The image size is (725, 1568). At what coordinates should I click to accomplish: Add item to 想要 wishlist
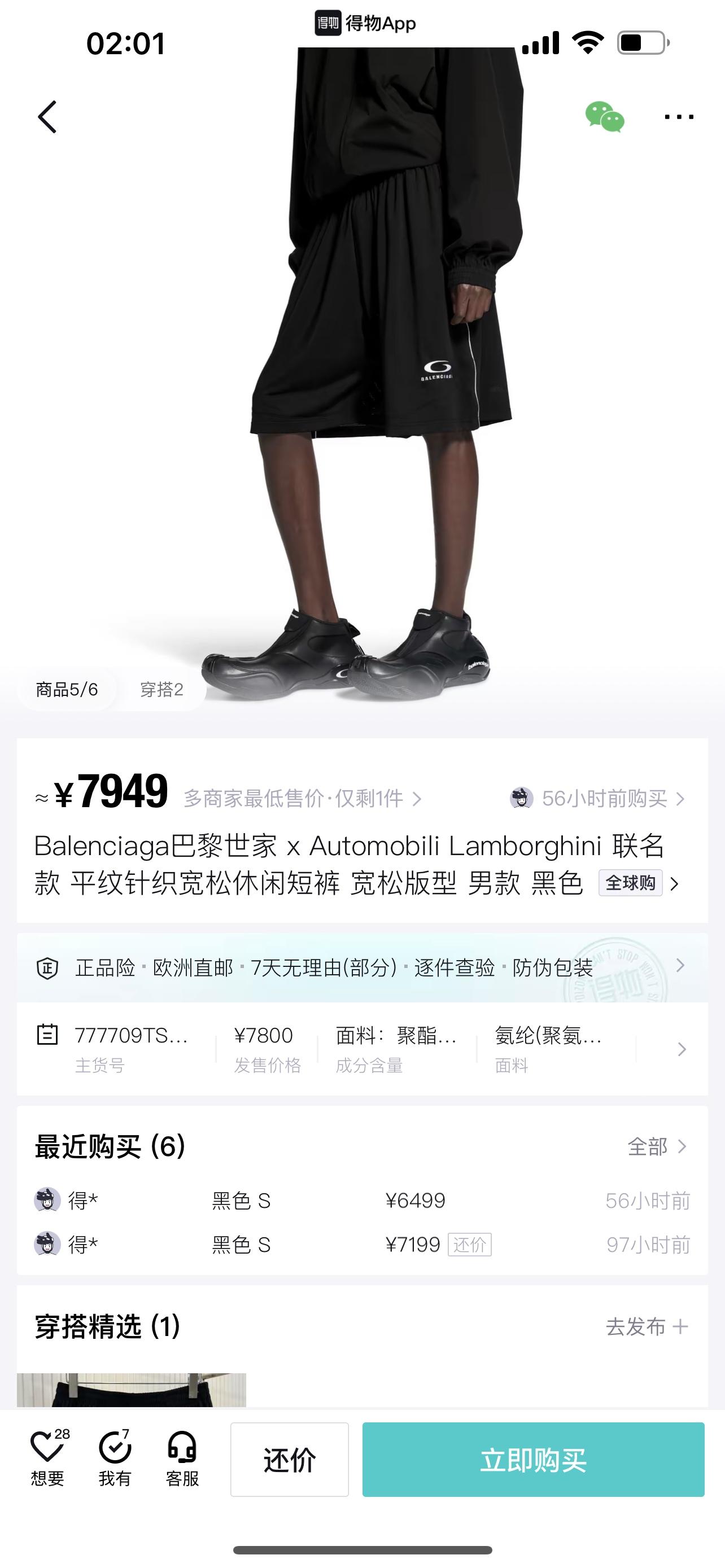coord(47,1458)
